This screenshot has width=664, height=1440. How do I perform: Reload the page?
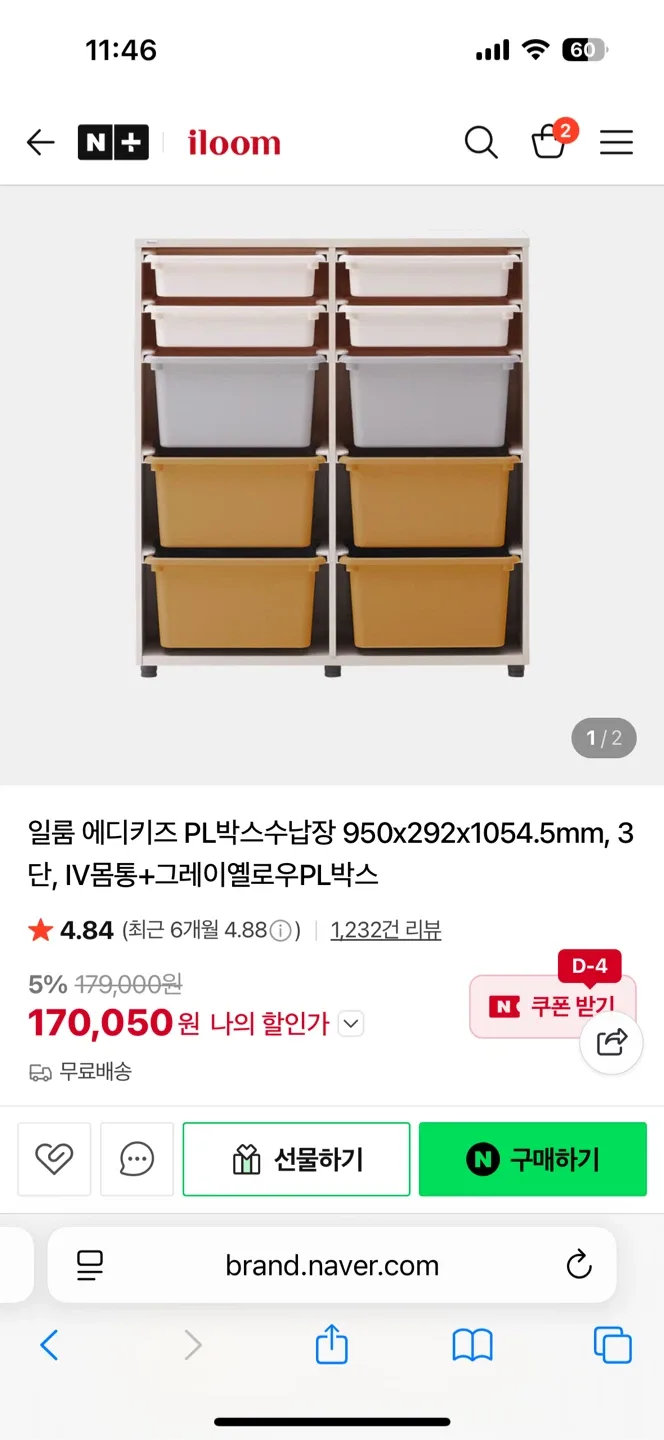(579, 1265)
